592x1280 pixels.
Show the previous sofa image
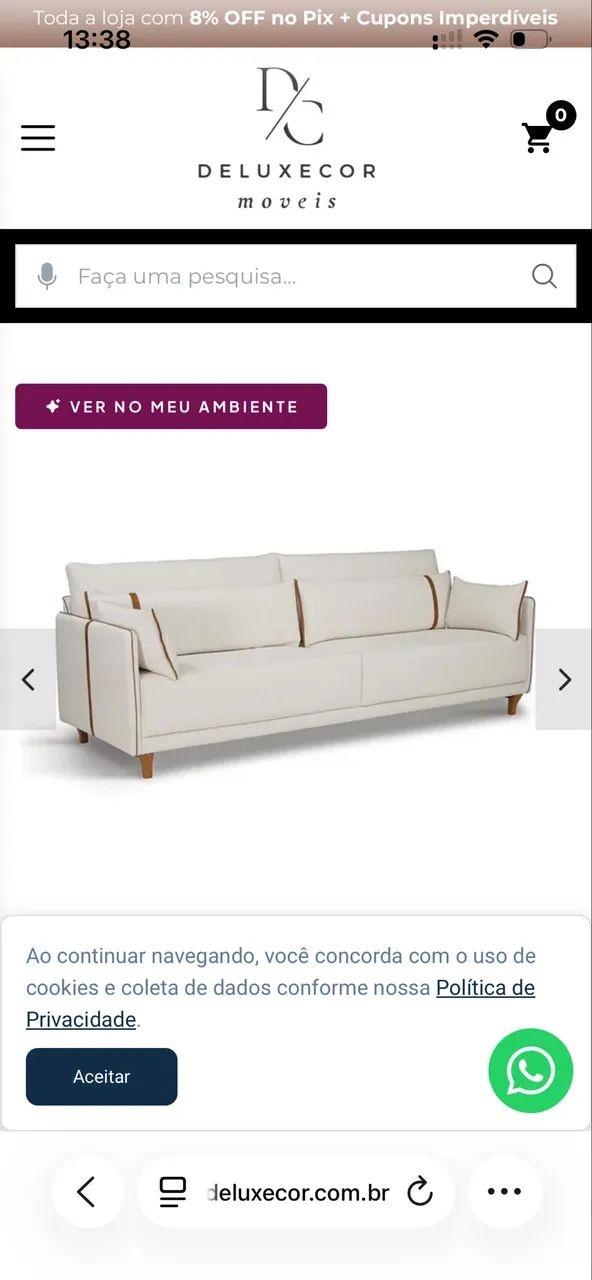point(28,680)
